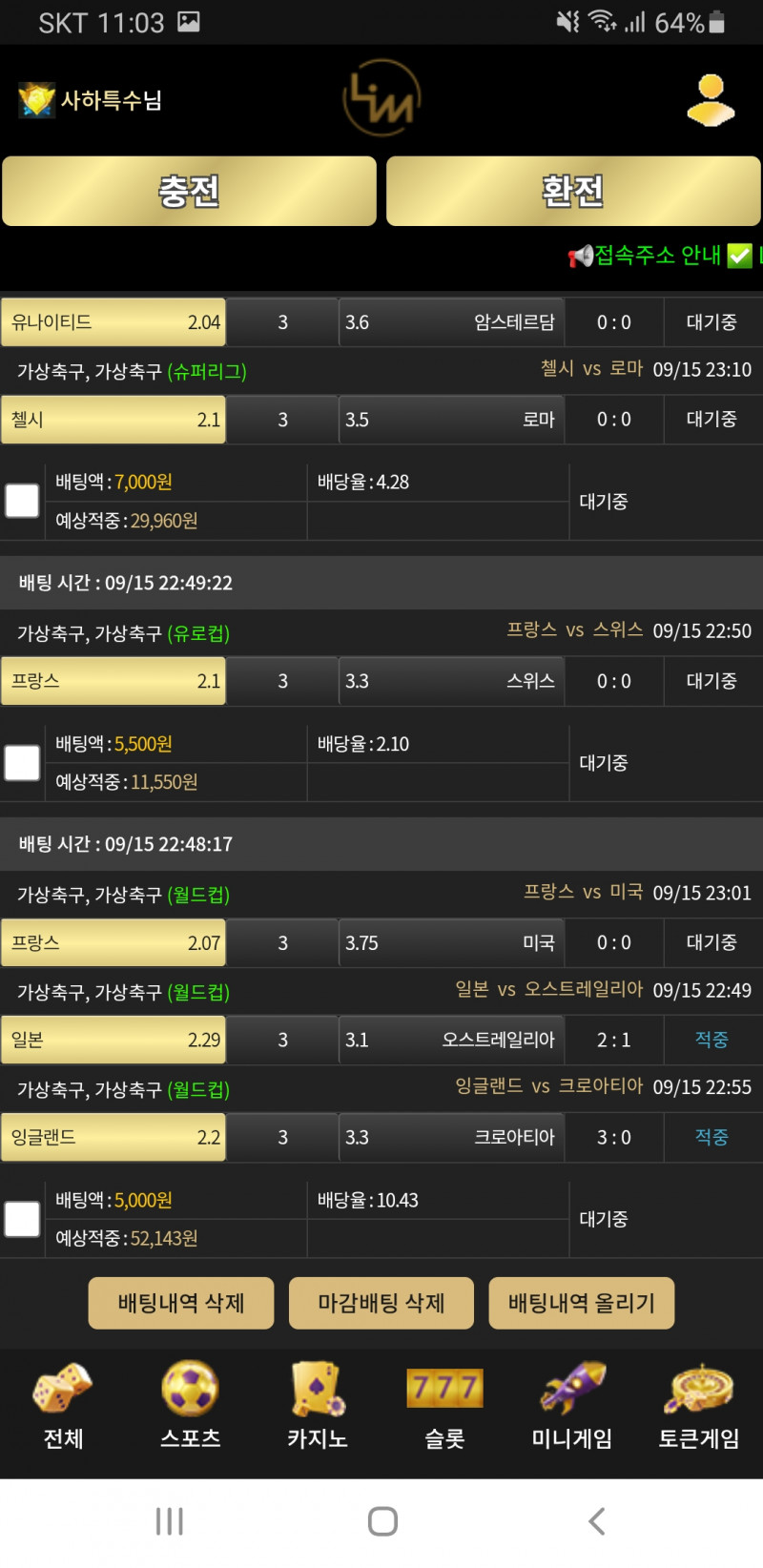763x1568 pixels.
Task: Tap the 환전 (withdraw) button
Action: click(x=572, y=192)
